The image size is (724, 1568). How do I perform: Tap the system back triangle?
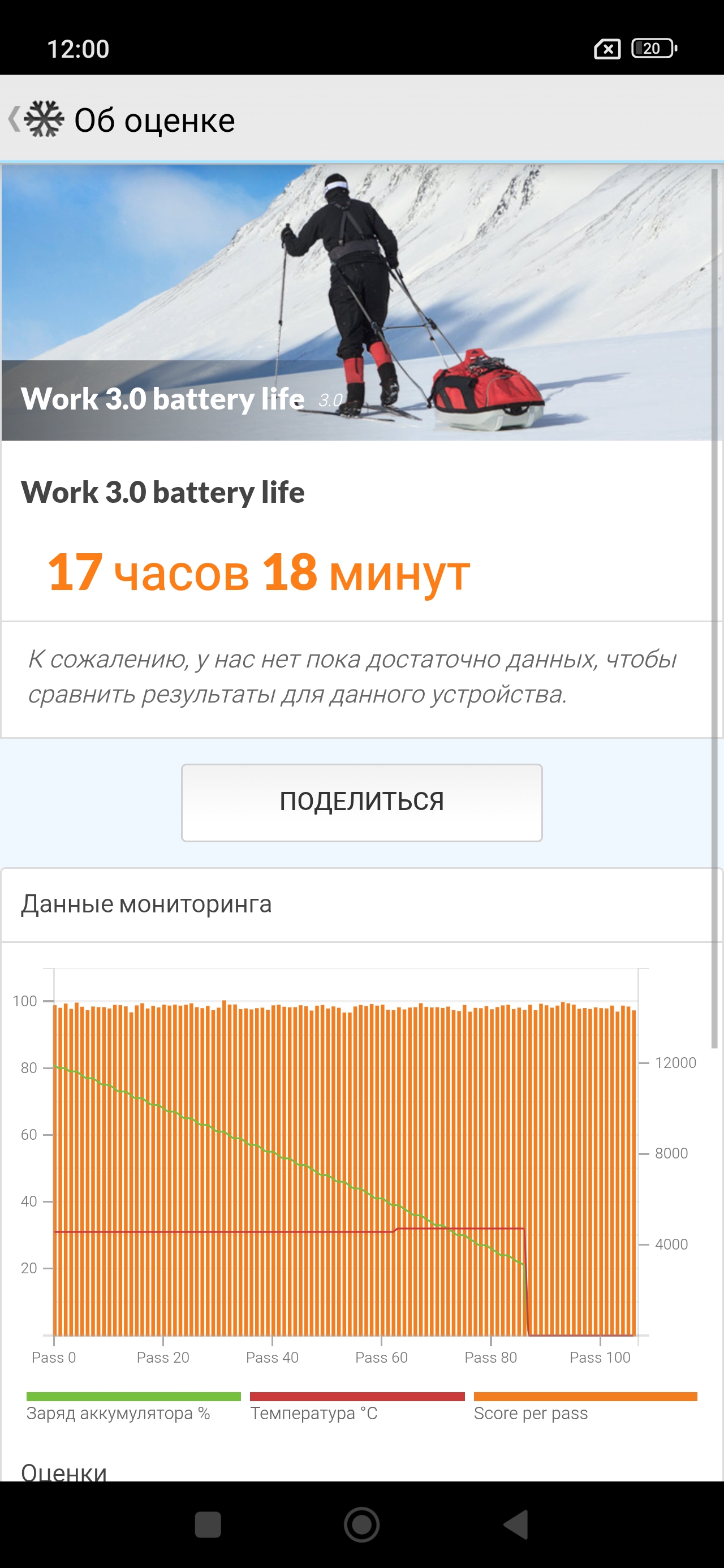516,1525
